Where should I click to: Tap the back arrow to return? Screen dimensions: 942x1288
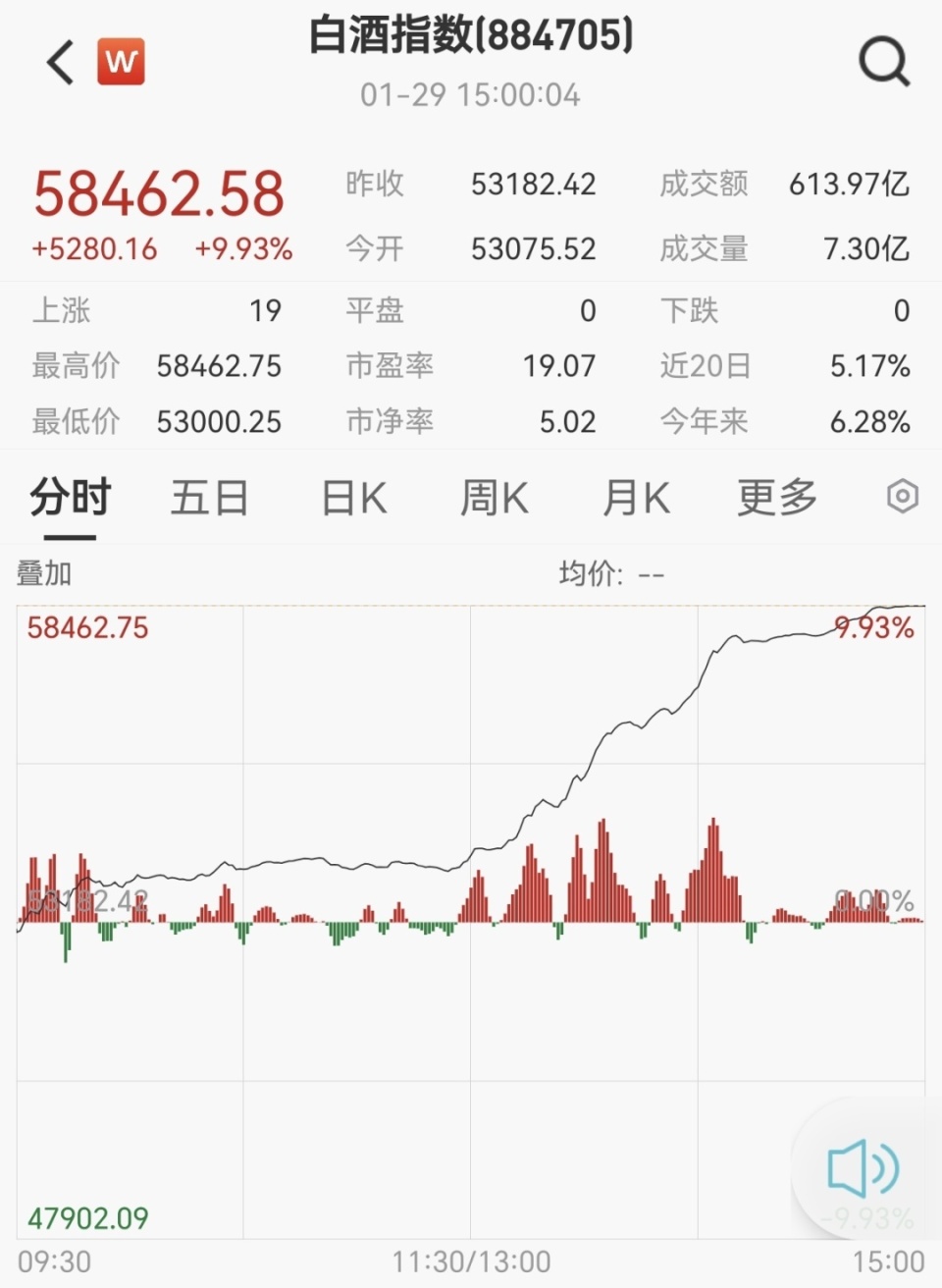point(59,61)
